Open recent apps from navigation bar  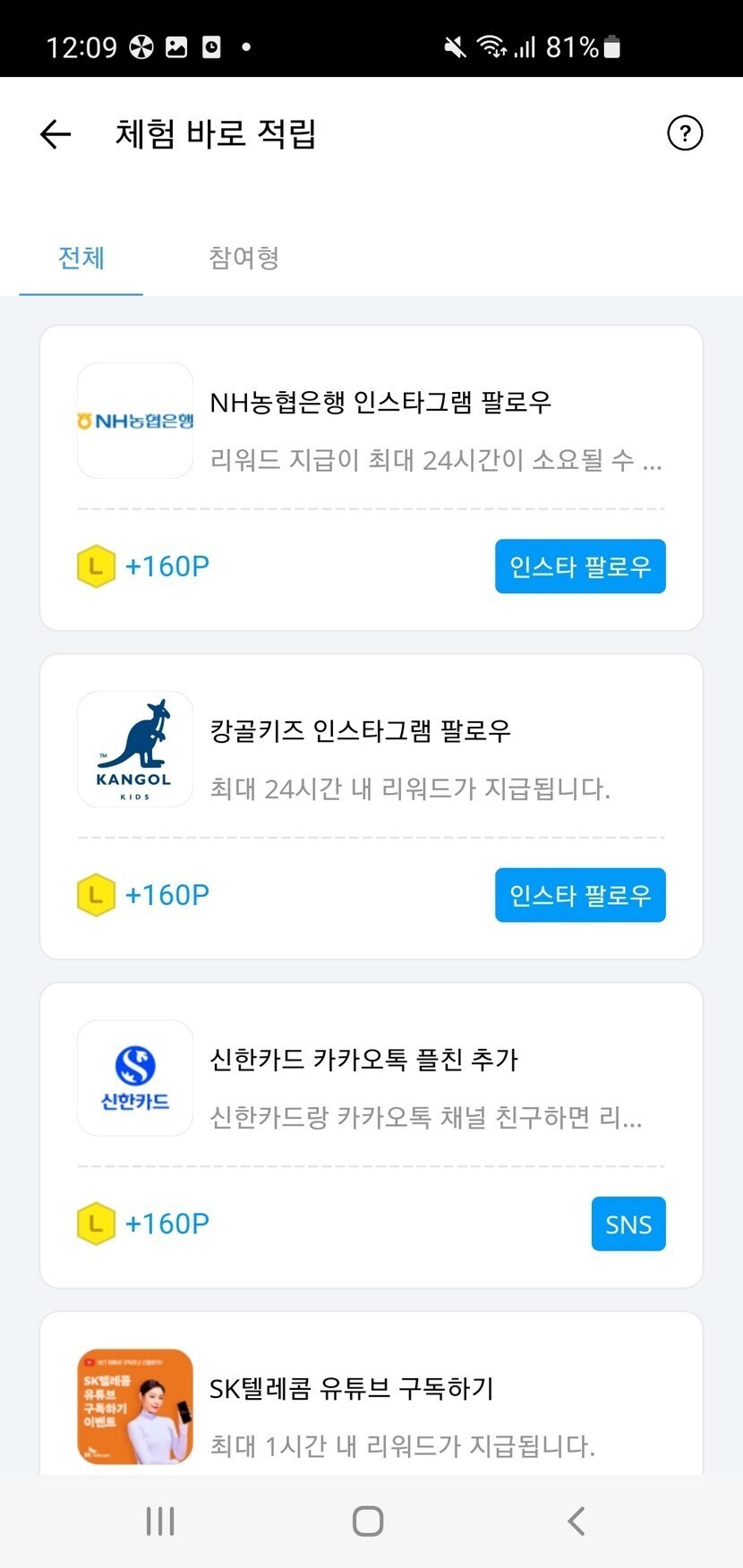[x=160, y=1521]
